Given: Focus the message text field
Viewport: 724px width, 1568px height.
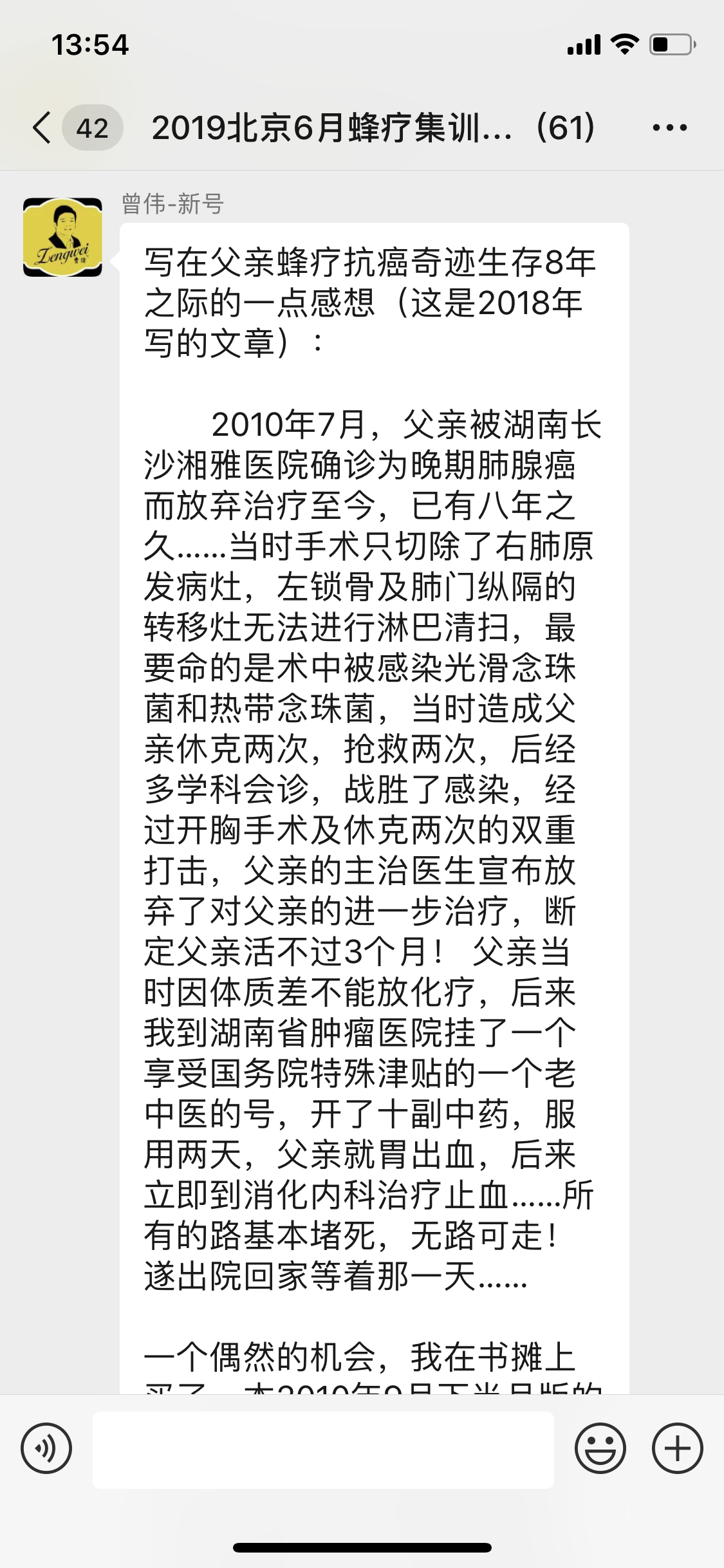Looking at the screenshot, I should point(323,1450).
